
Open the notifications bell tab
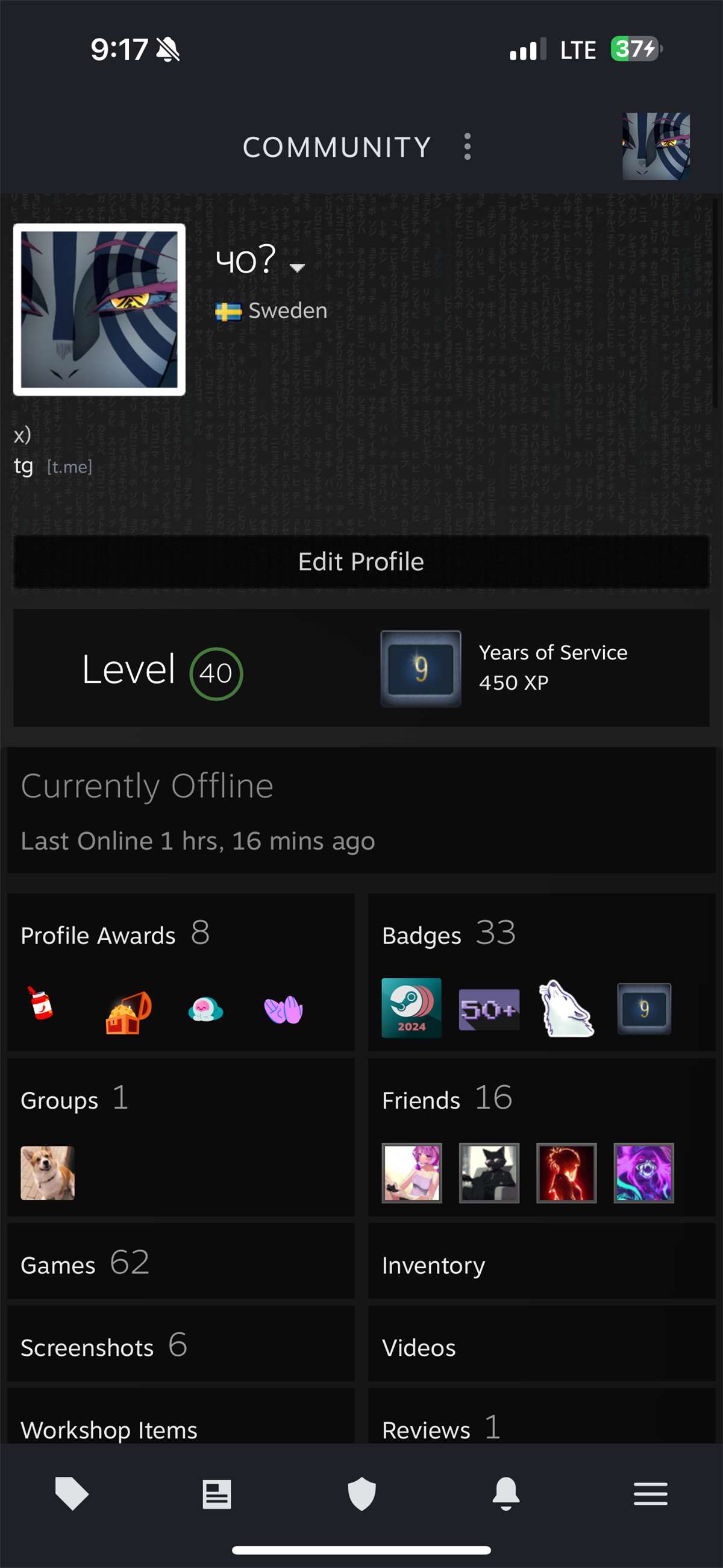(x=505, y=1494)
